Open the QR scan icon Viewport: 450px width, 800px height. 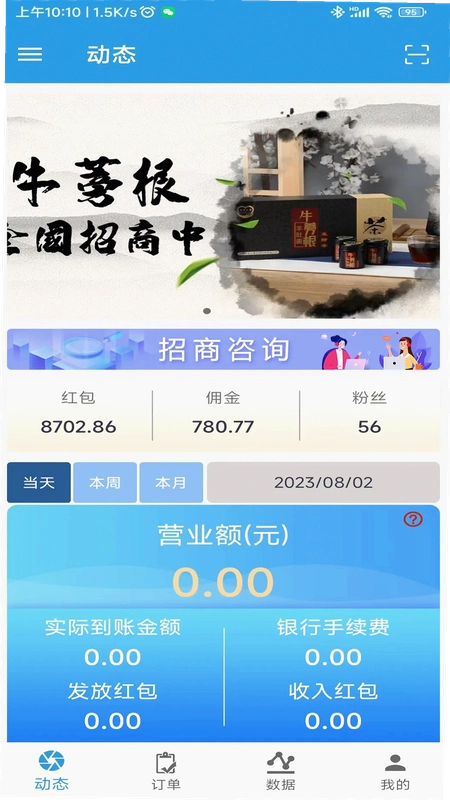pos(417,55)
